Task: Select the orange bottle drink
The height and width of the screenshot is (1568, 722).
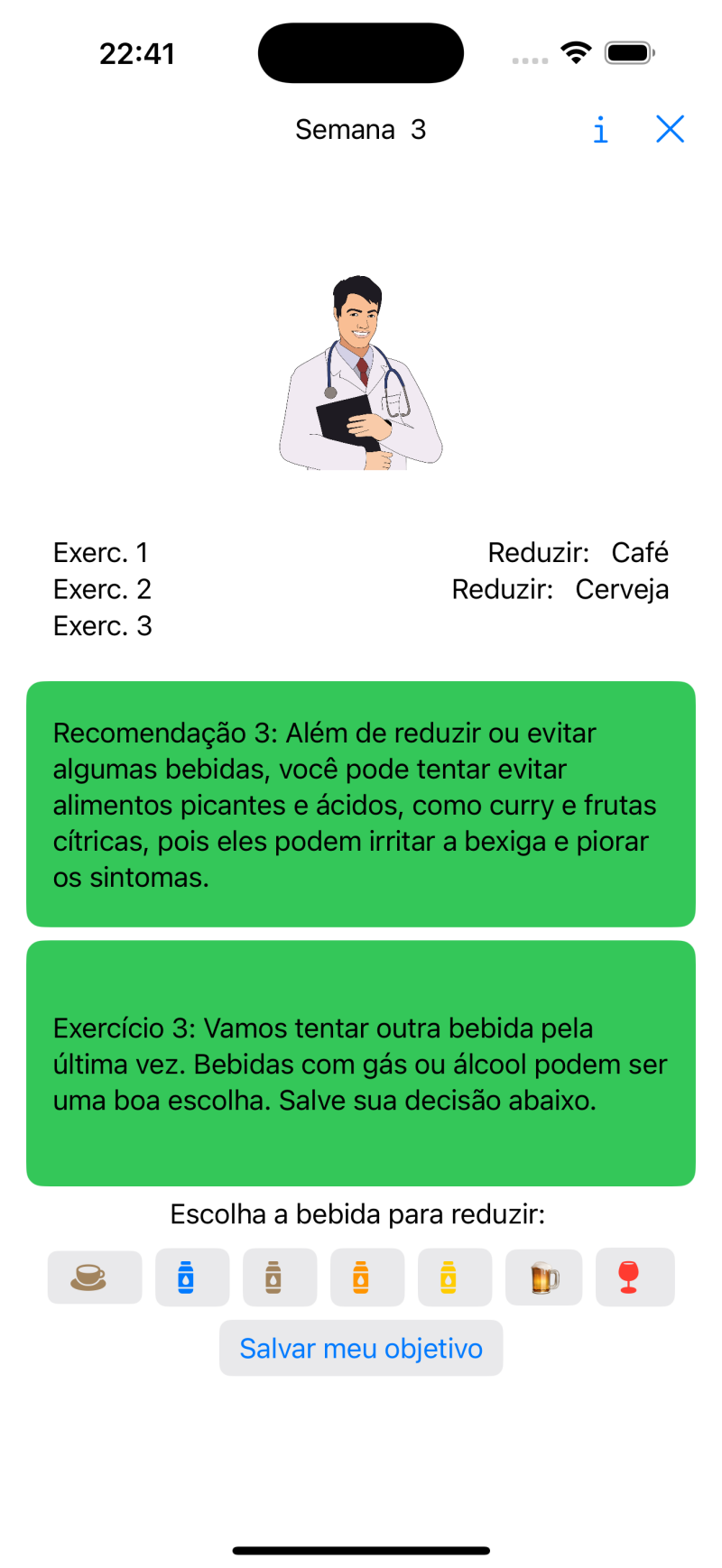Action: [366, 1277]
